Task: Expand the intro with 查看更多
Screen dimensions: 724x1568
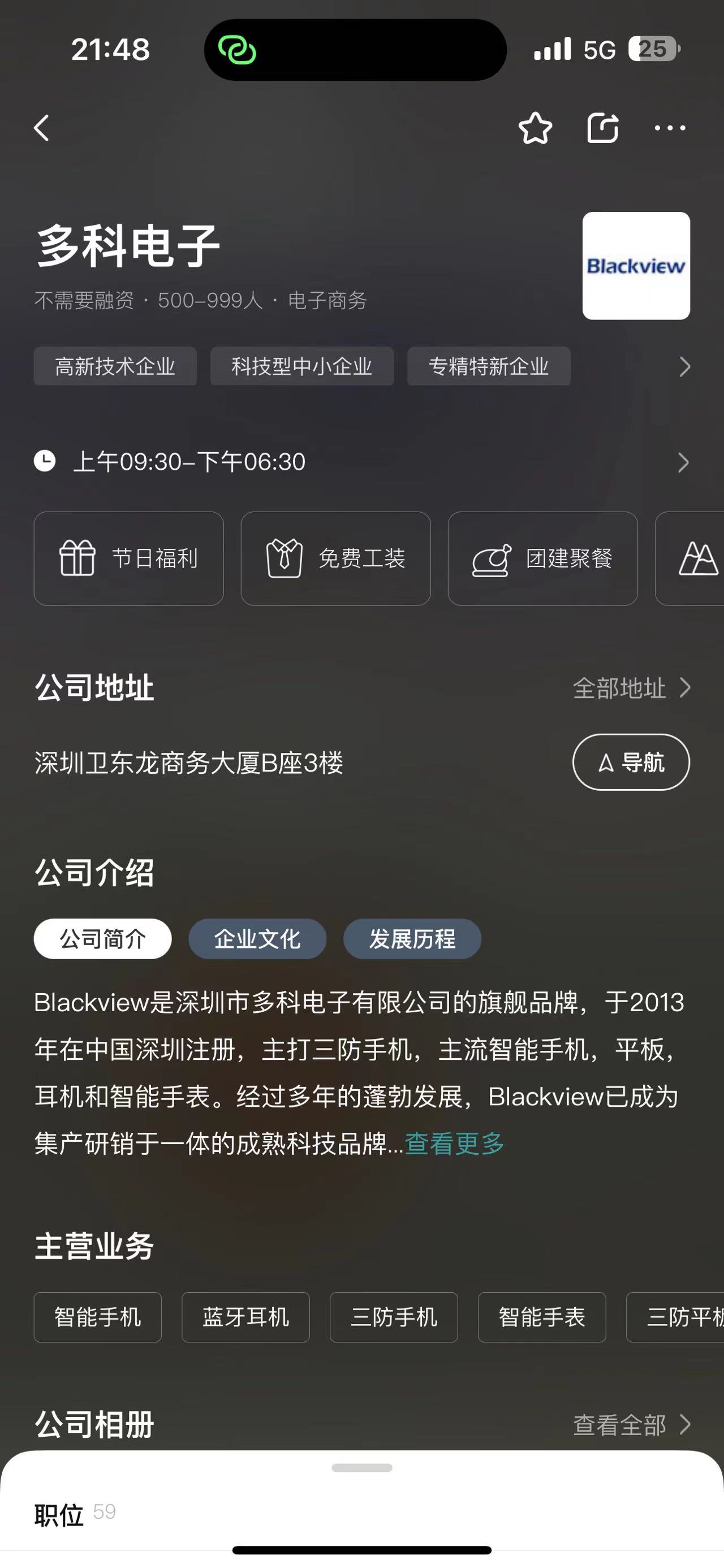Action: [454, 1143]
